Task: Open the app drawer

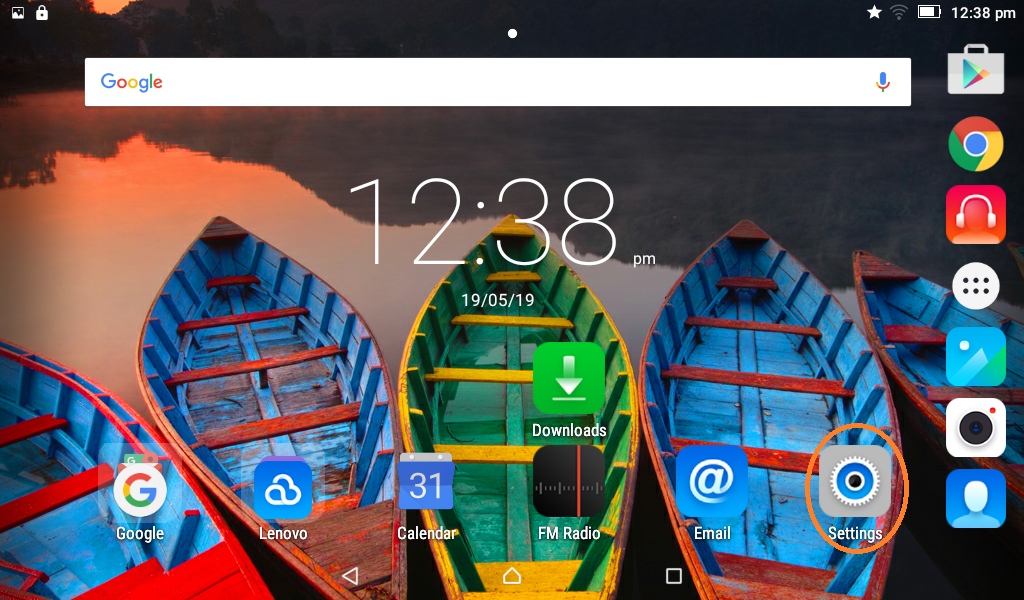Action: pos(975,287)
